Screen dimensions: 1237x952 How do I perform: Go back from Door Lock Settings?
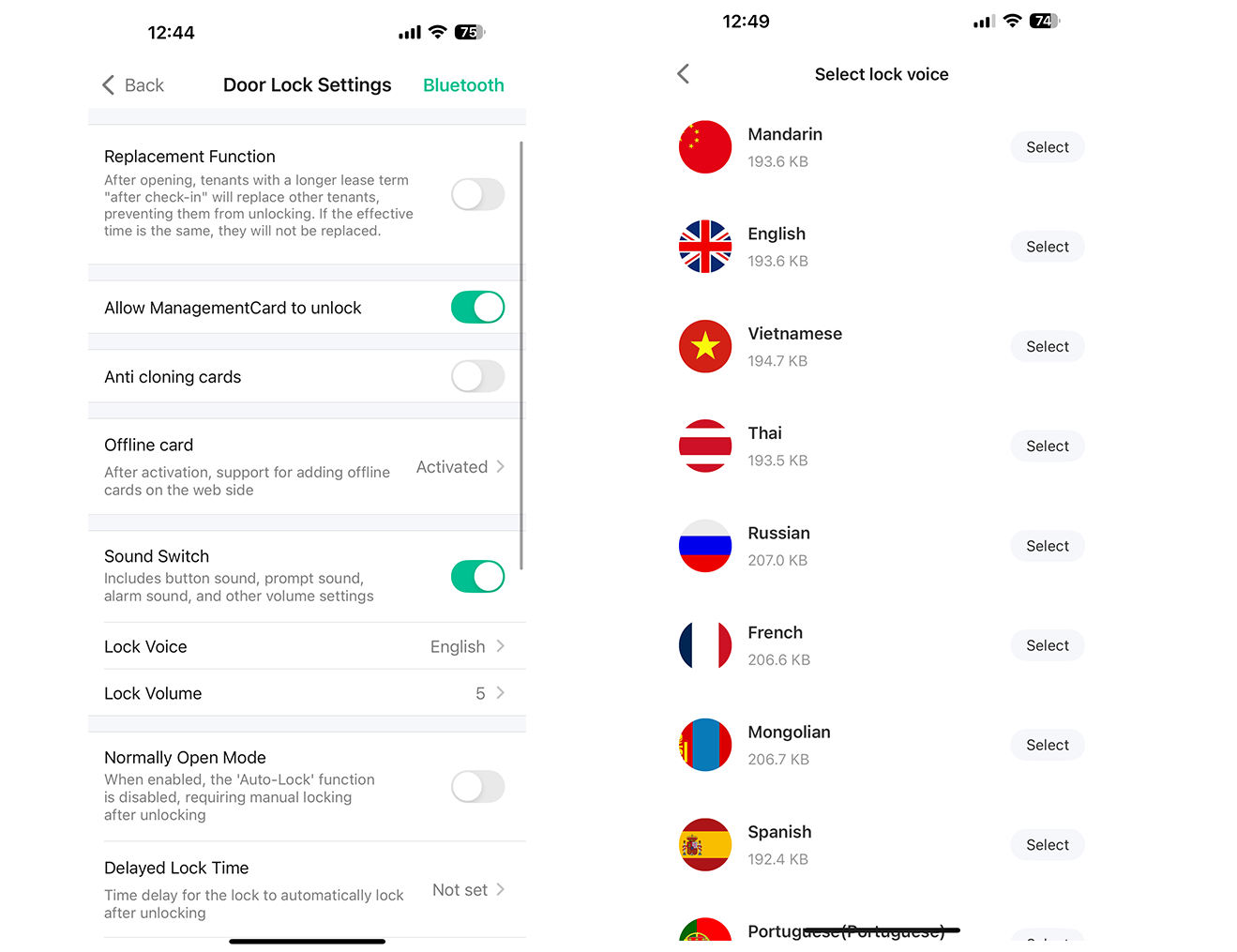132,85
